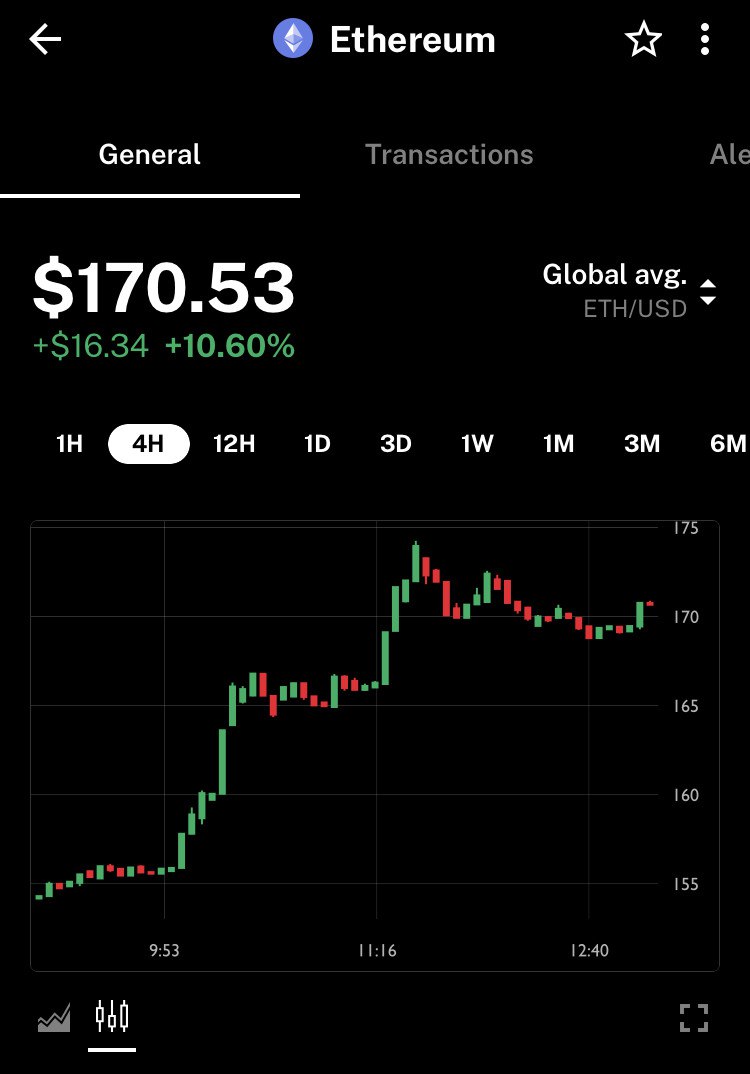Select the 1H chart timeframe

(x=69, y=444)
